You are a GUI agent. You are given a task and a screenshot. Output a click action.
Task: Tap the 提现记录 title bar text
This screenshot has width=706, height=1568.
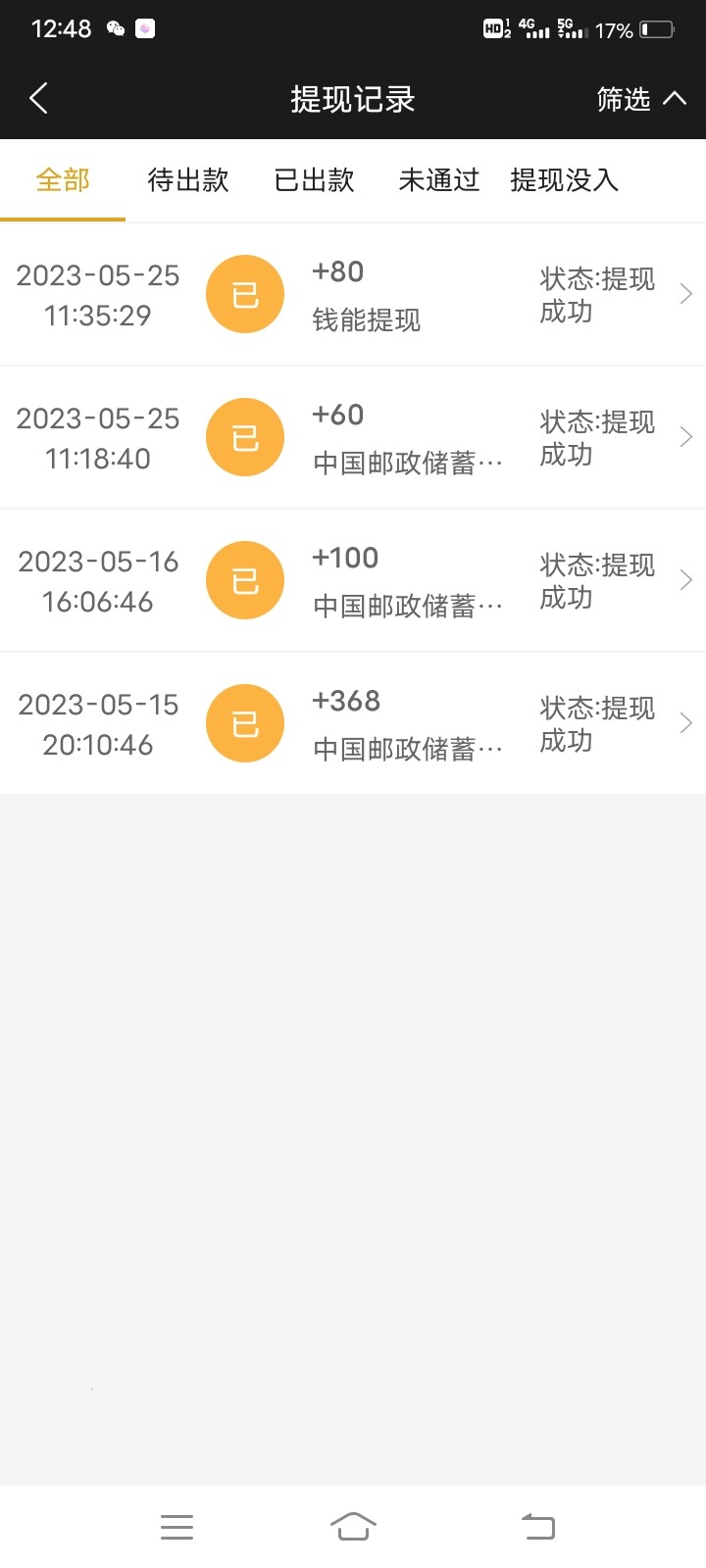tap(353, 98)
